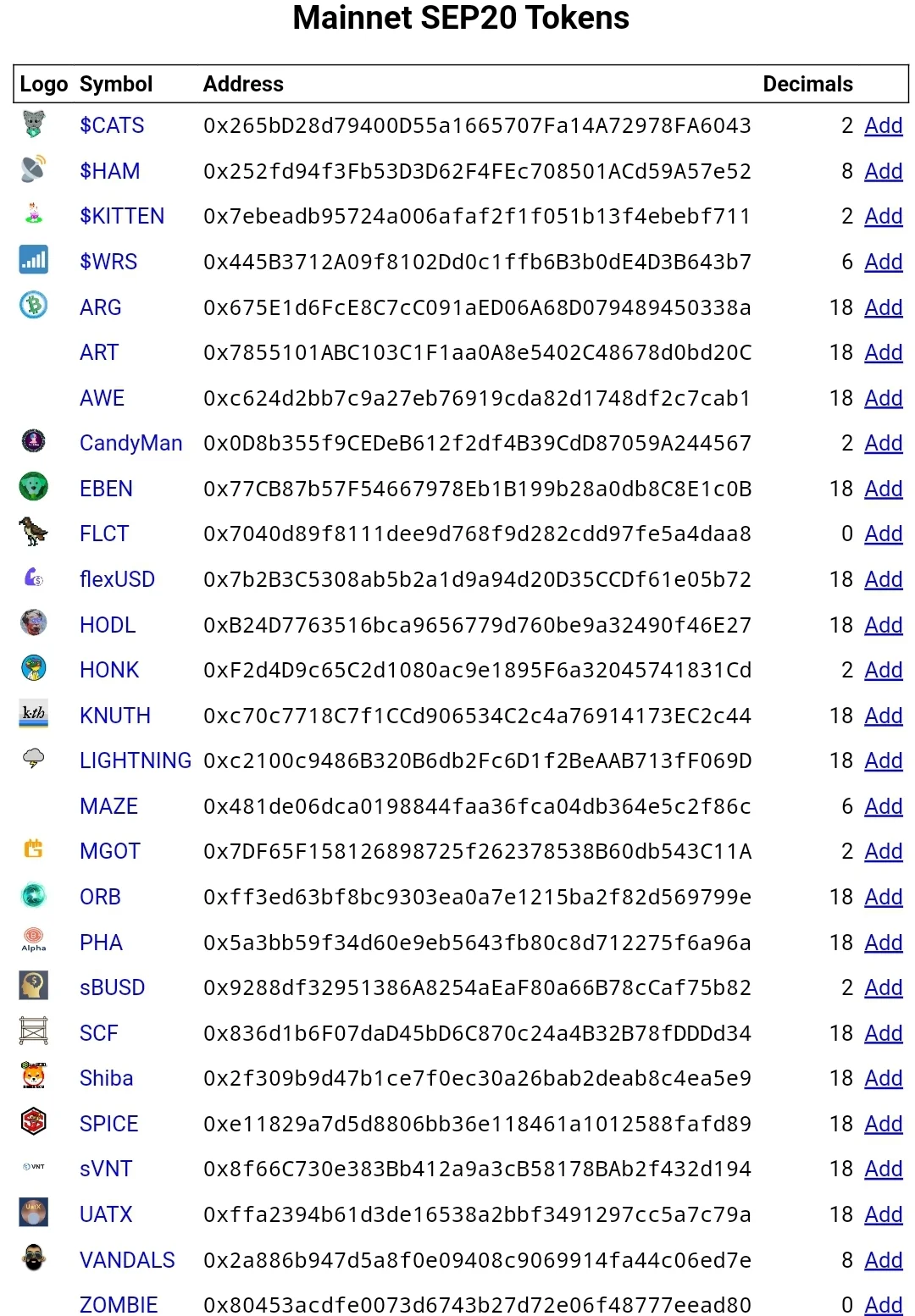The image size is (915, 1316).
Task: Add the Shiba token
Action: pos(883,1078)
